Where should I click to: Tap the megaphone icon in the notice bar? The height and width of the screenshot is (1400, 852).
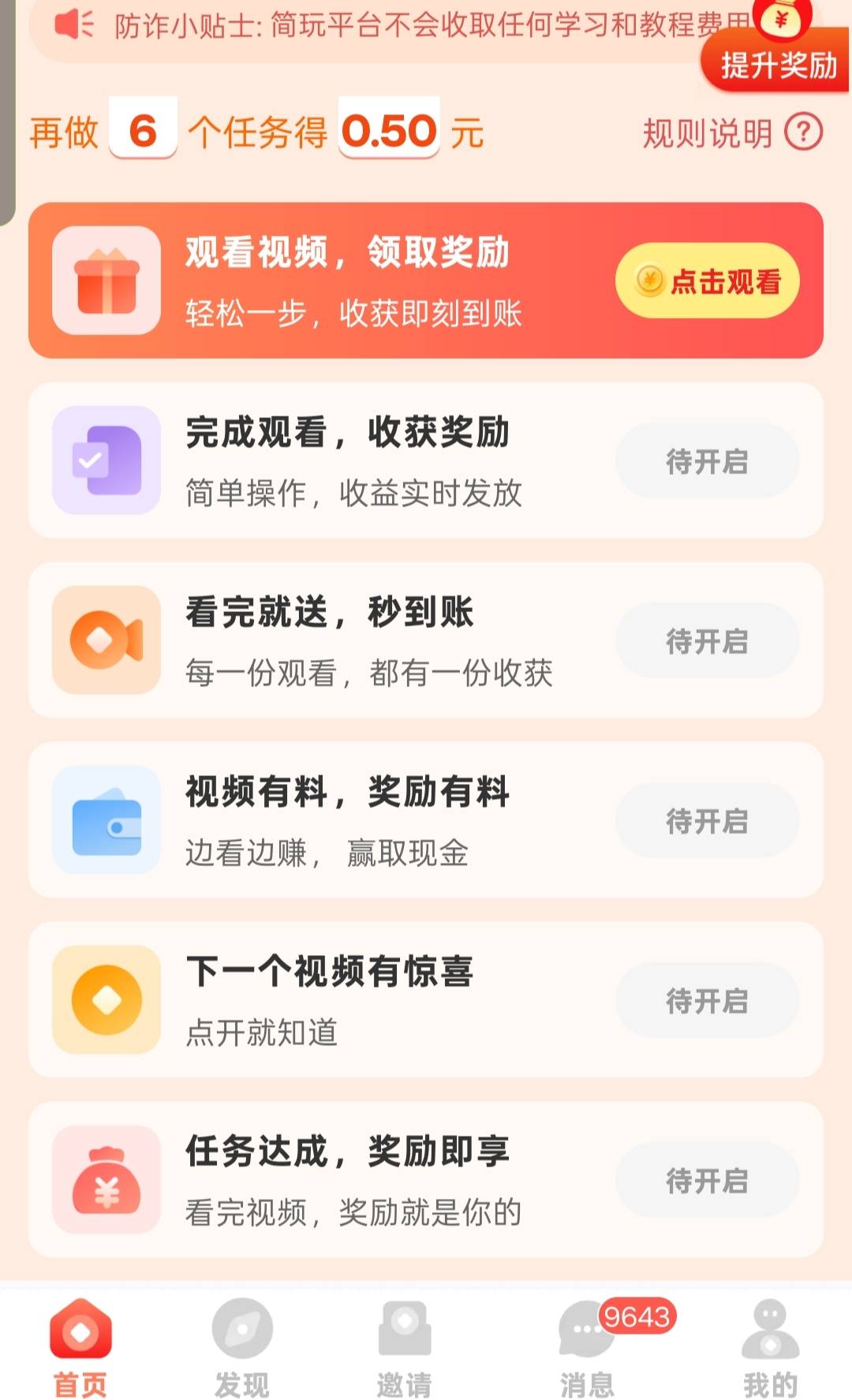[73, 24]
